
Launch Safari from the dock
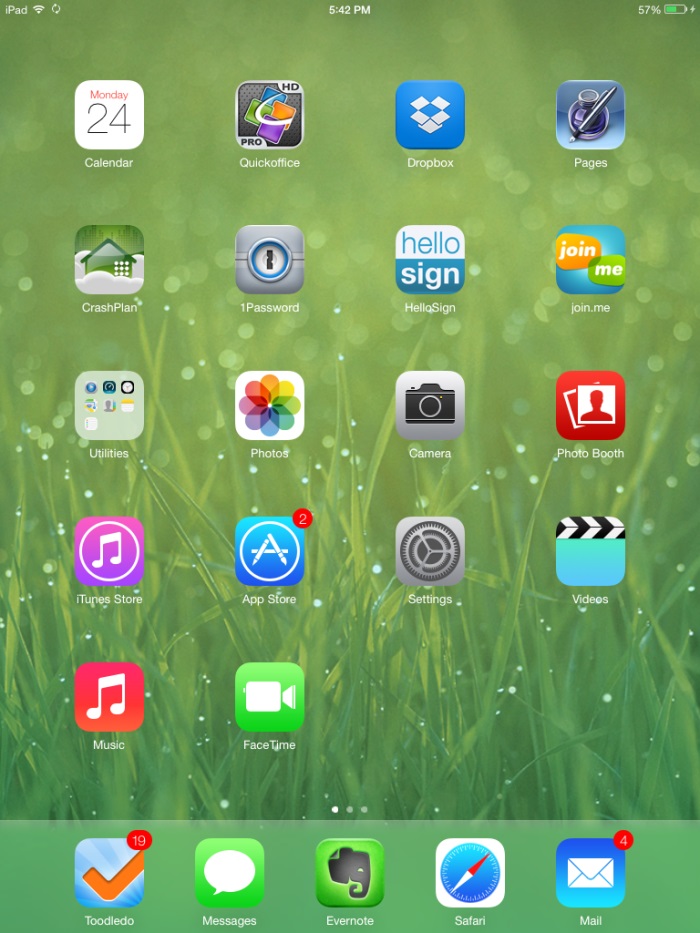point(470,873)
